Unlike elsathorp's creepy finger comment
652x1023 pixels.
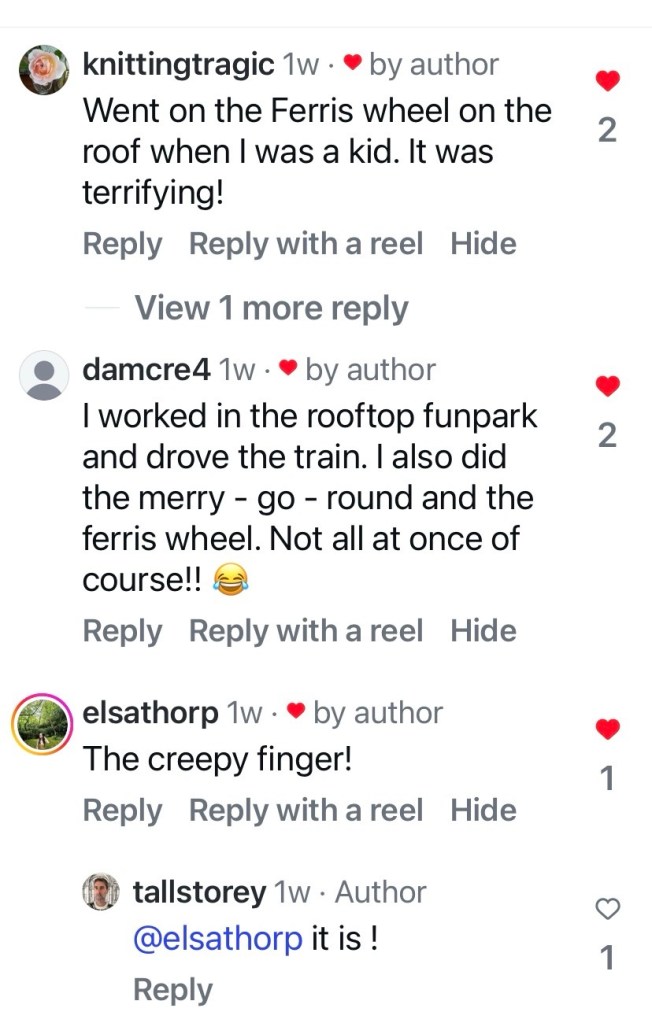tap(607, 730)
